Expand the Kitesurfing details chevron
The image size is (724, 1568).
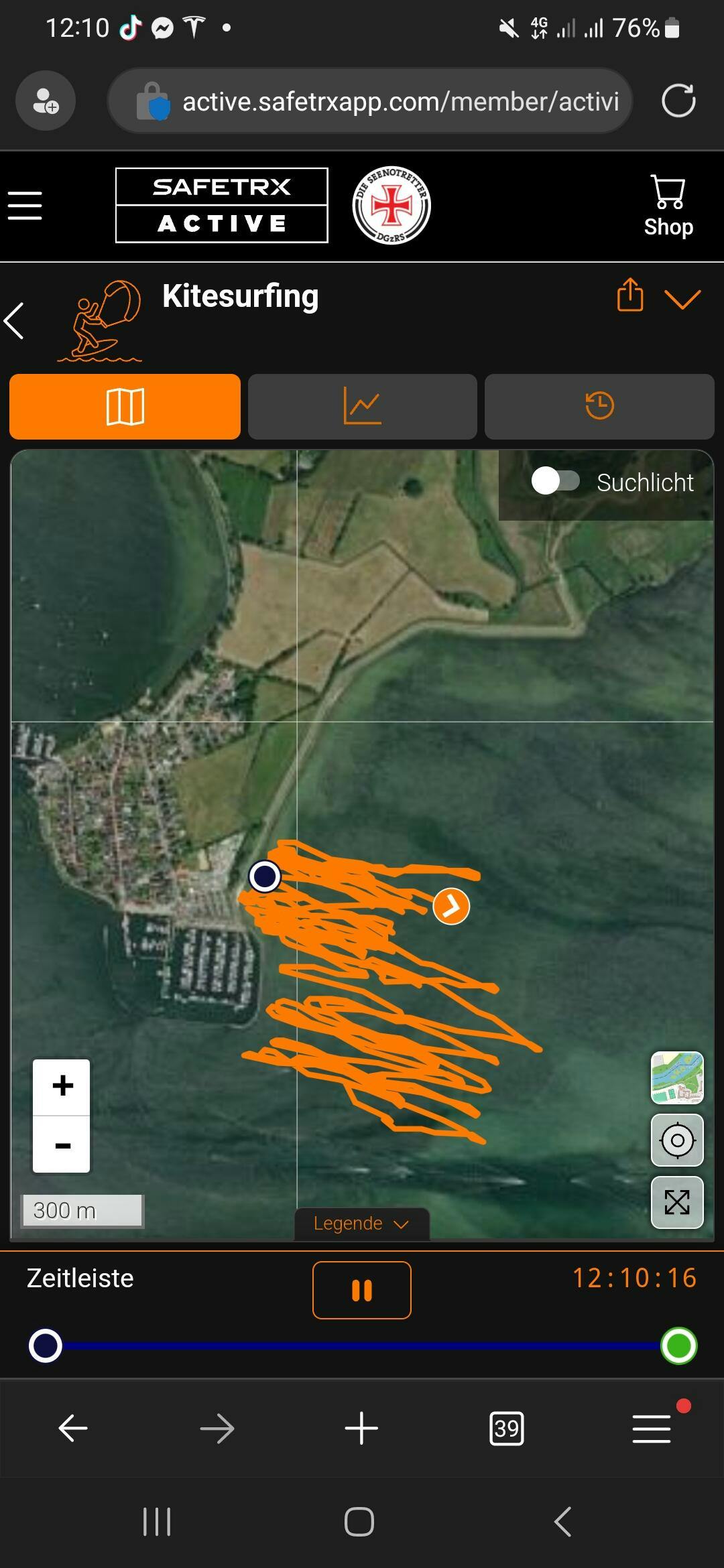tap(682, 298)
